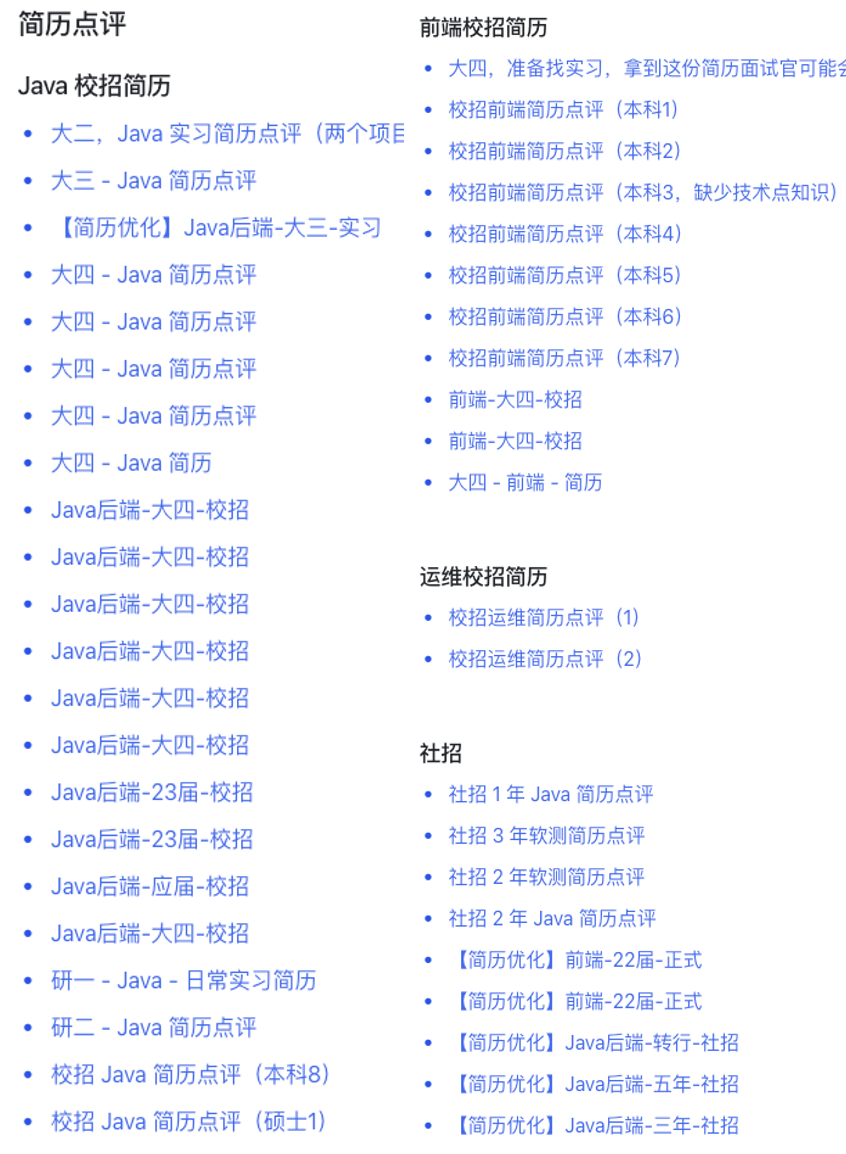Open 校招 Java 简历点评（本科8）
This screenshot has height=1154, width=846.
click(x=190, y=1074)
